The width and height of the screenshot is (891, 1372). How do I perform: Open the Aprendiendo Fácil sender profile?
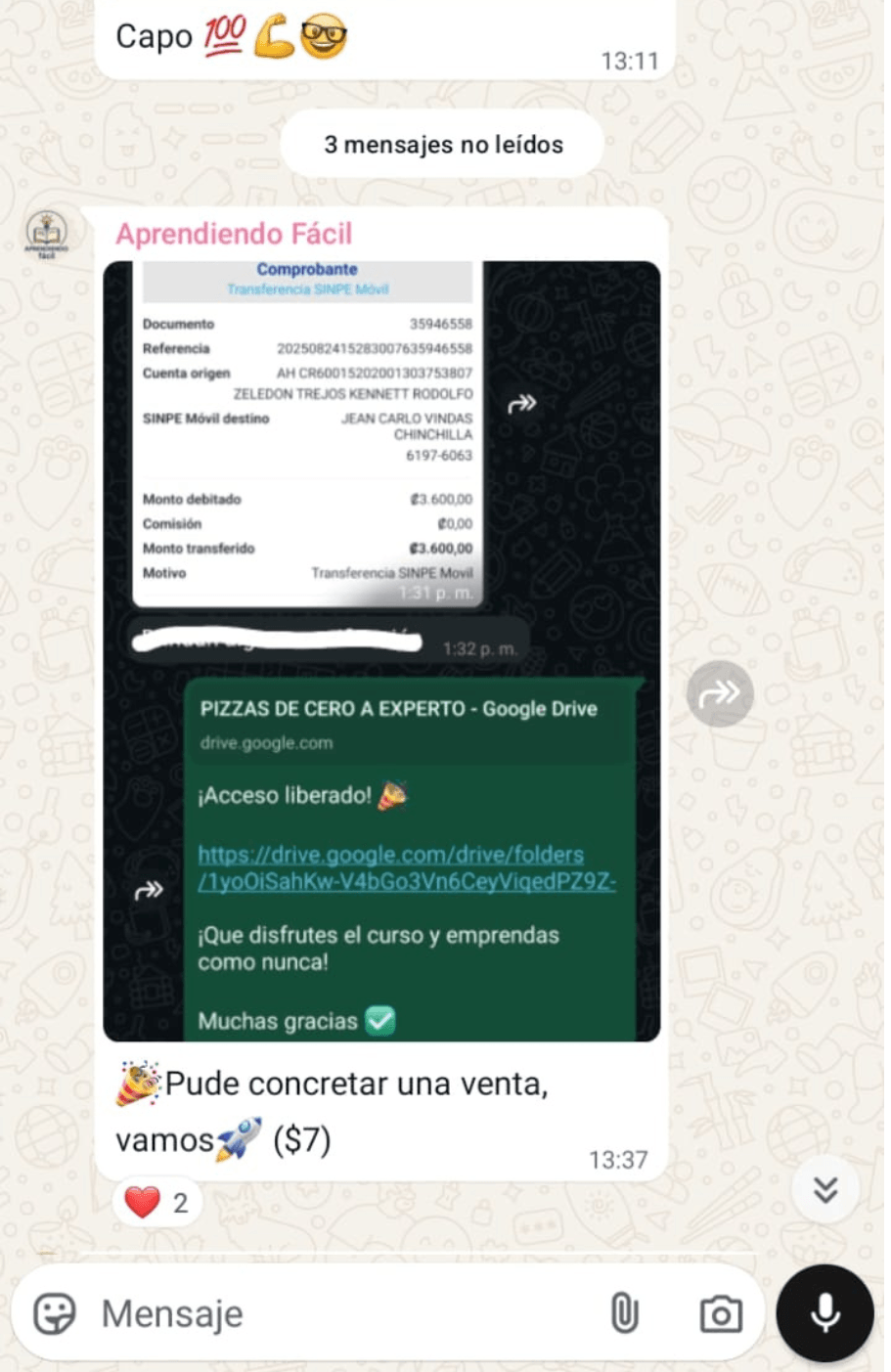click(234, 234)
